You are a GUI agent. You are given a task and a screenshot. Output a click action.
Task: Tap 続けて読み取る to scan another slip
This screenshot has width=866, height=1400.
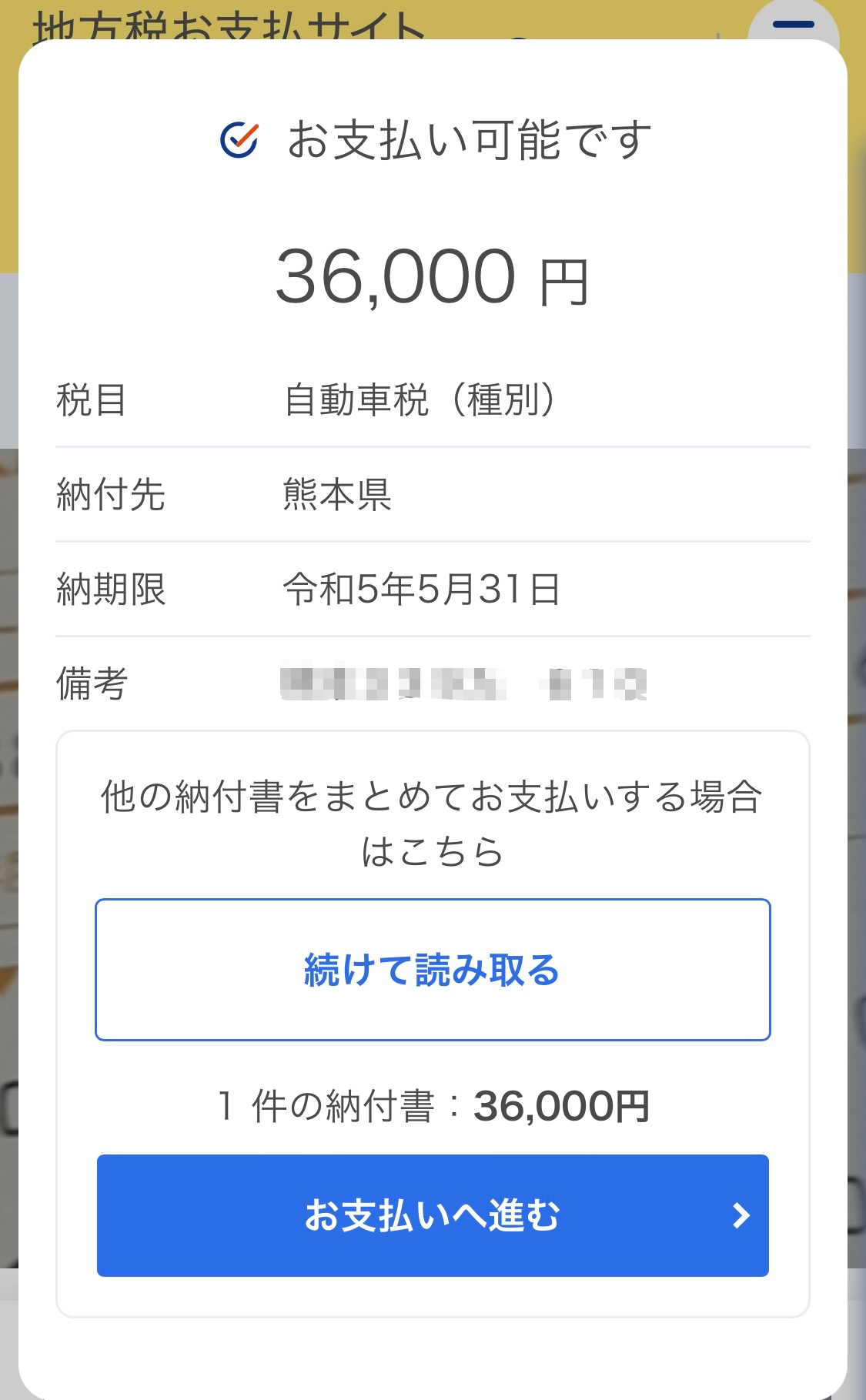pyautogui.click(x=433, y=970)
